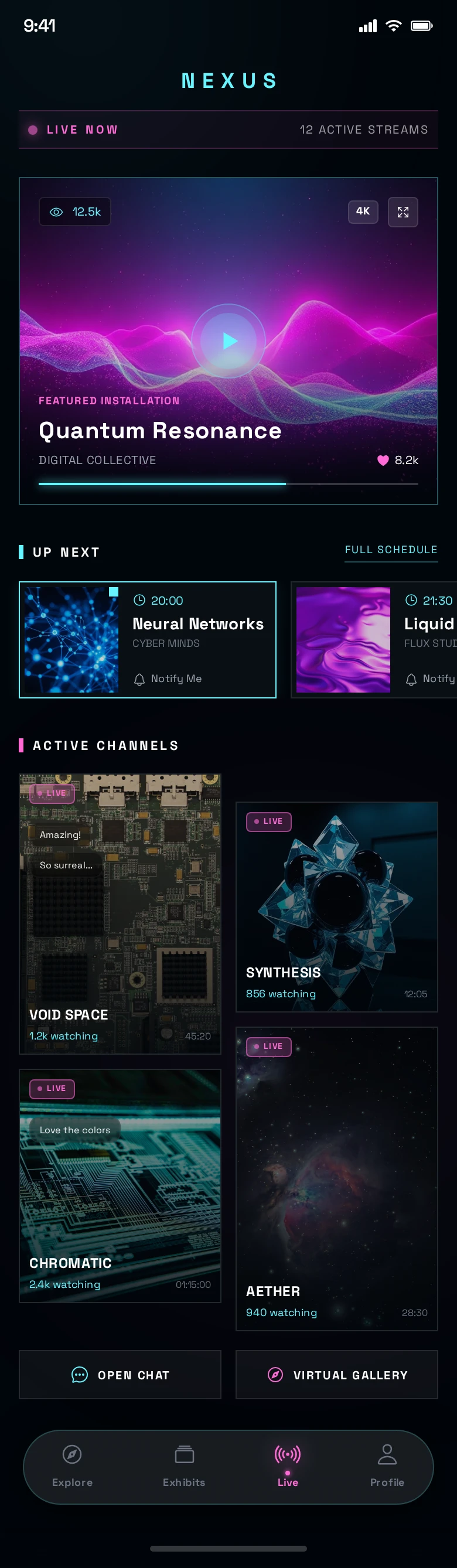Play the Quantum Resonance featured stream
The image size is (457, 1568).
[x=229, y=341]
